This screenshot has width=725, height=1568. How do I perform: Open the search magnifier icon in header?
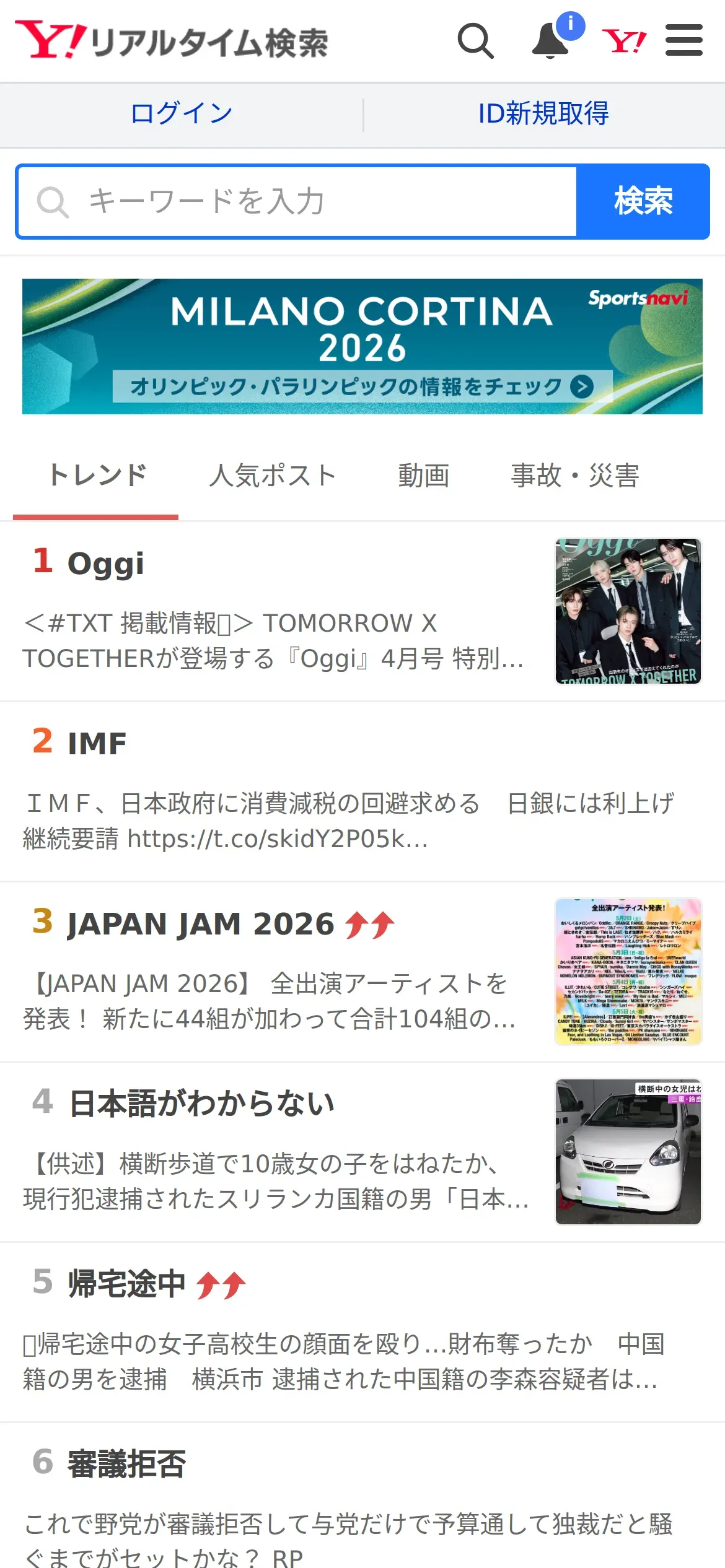click(475, 41)
